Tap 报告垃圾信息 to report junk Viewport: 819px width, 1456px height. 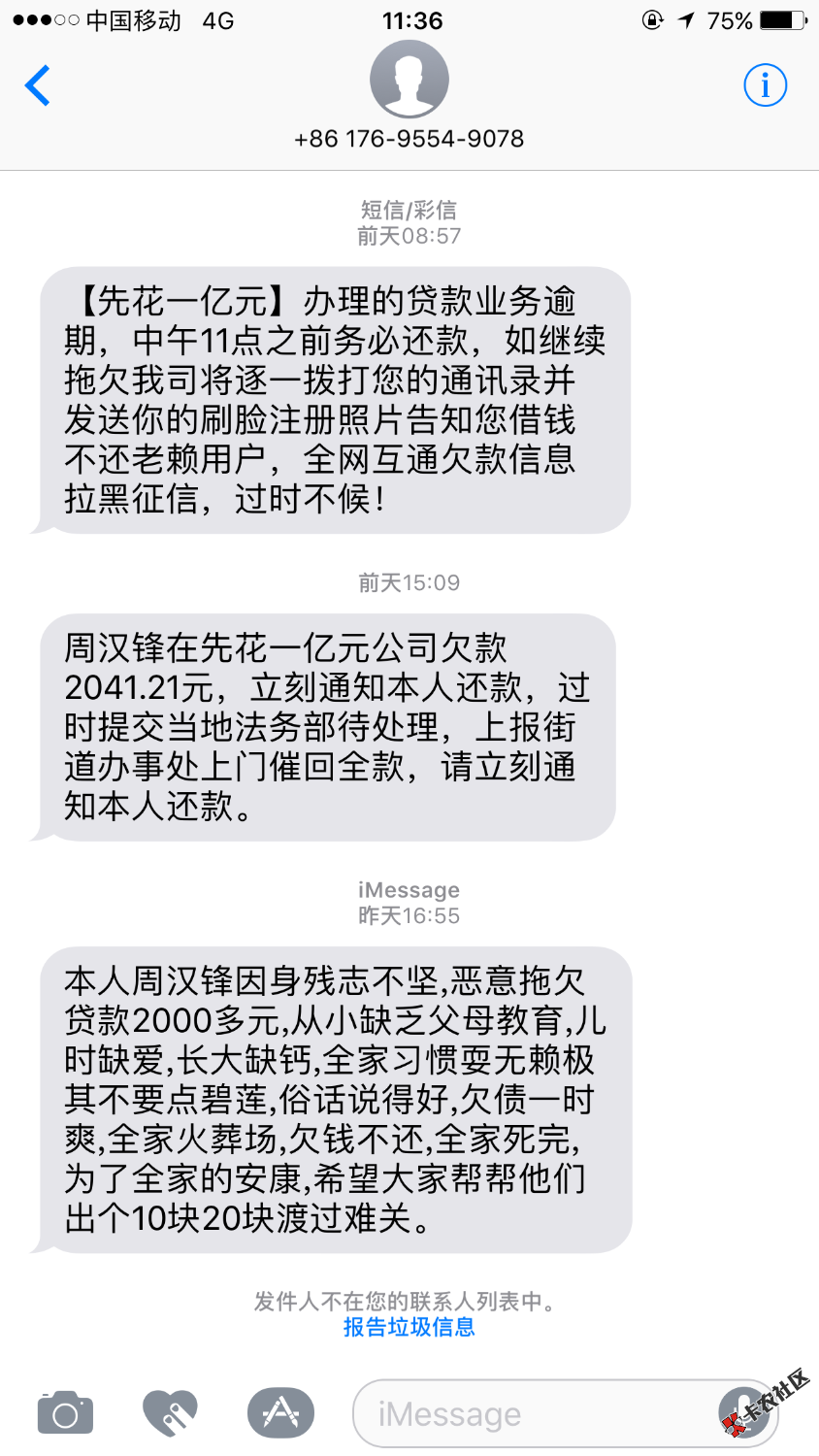point(409,1327)
